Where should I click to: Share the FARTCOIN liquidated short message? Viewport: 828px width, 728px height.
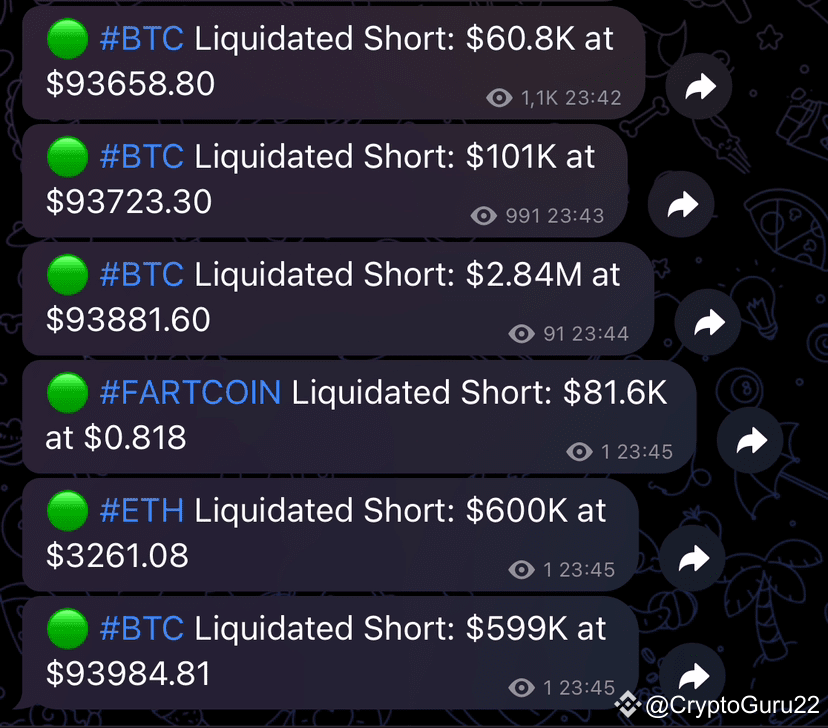click(750, 440)
